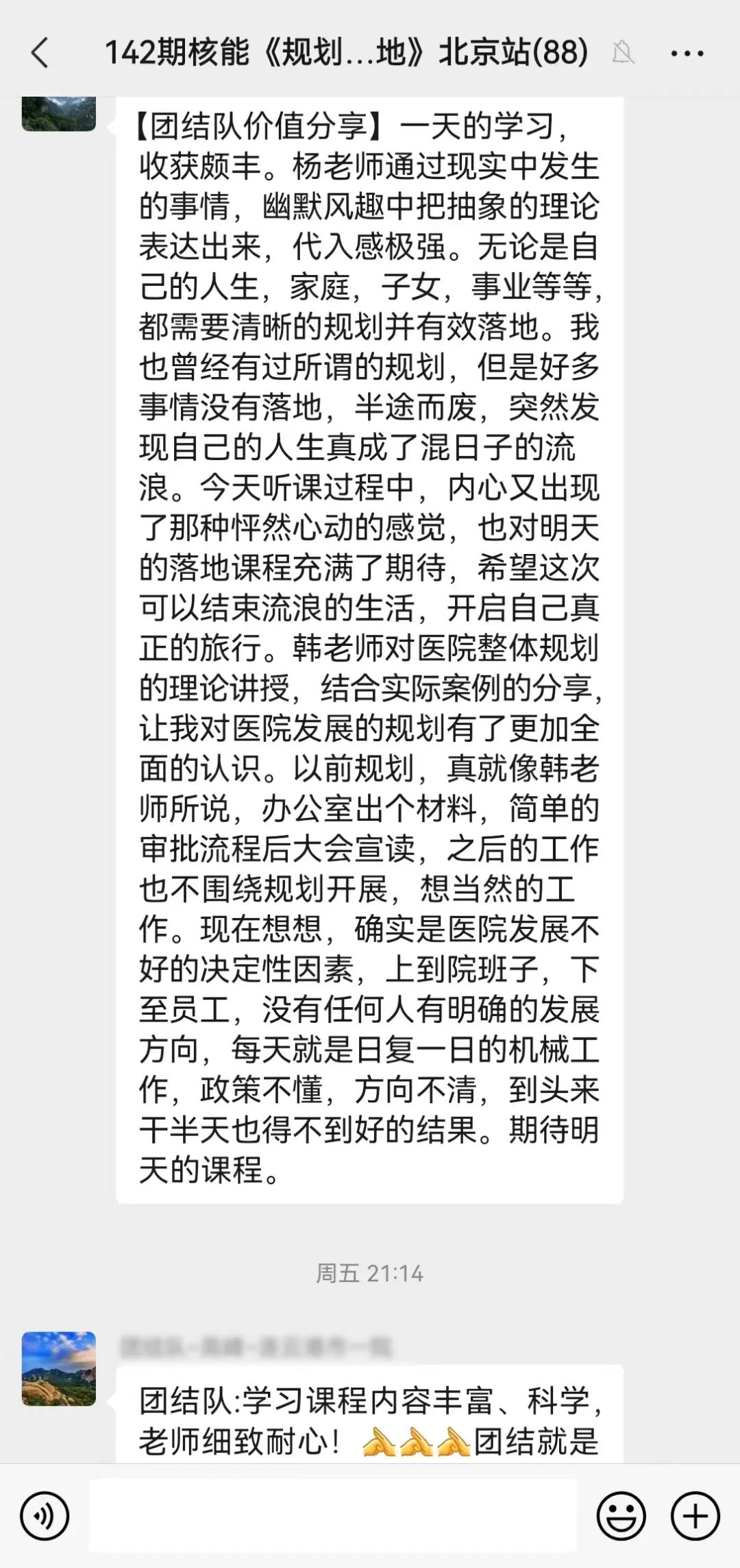The height and width of the screenshot is (1568, 740).
Task: View profile of the green mountain avatar
Action: pyautogui.click(x=59, y=114)
